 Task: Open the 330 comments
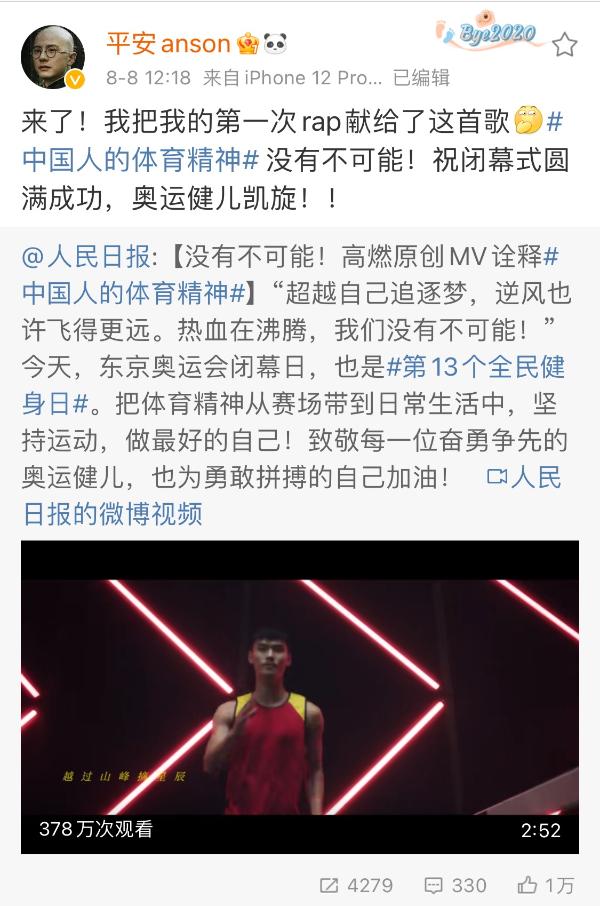(456, 885)
